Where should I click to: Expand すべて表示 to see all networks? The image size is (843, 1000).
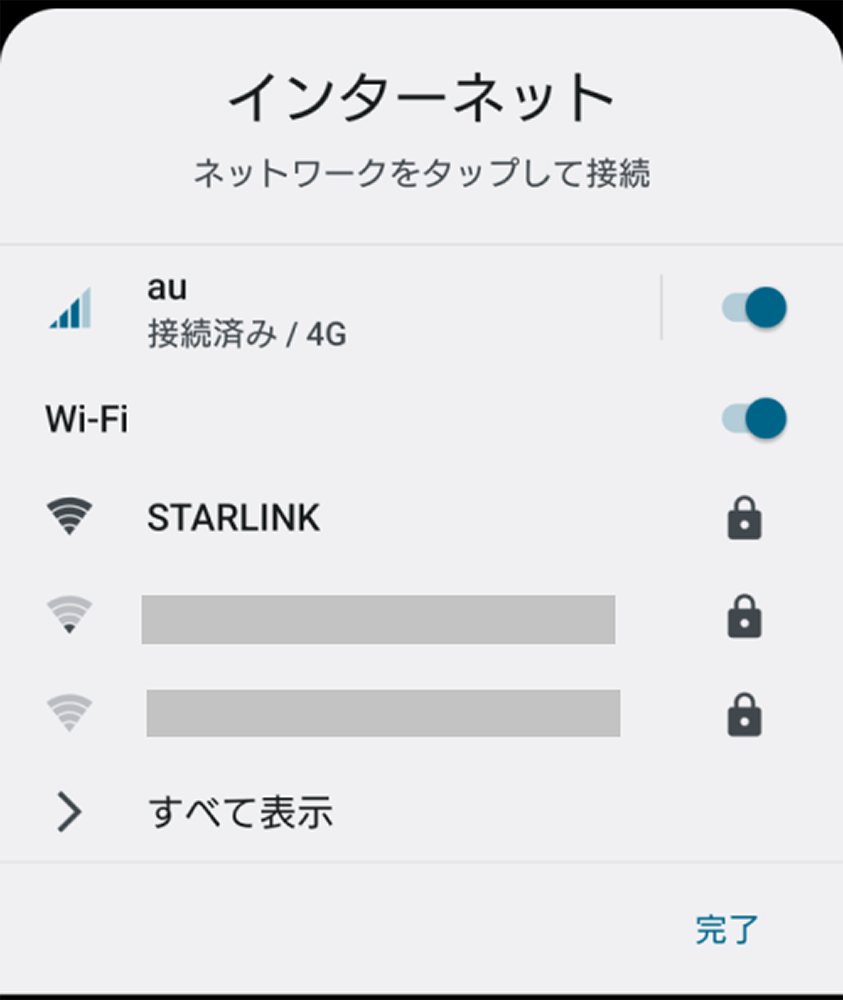pyautogui.click(x=240, y=812)
